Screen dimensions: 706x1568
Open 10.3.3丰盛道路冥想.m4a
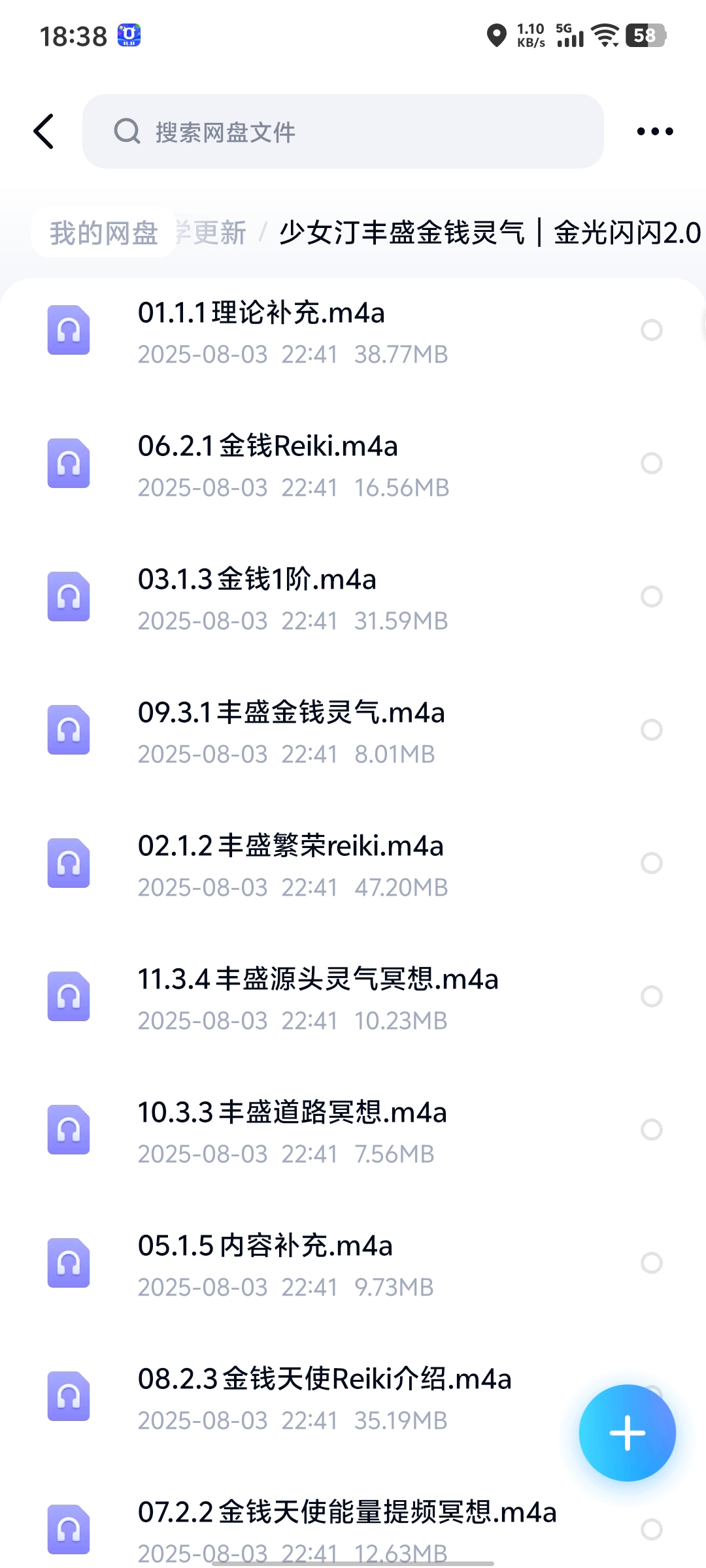point(292,1113)
